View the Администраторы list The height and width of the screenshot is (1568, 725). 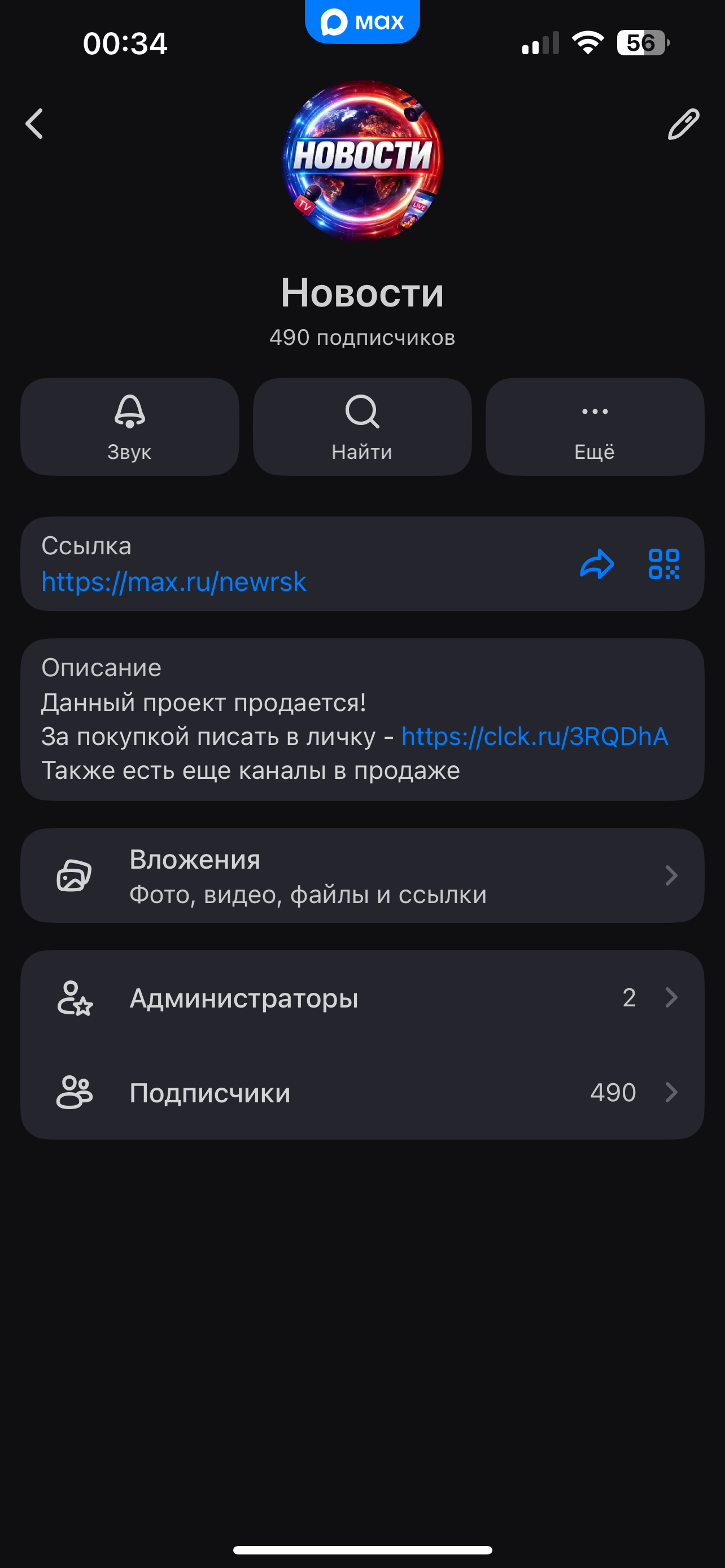tap(362, 998)
